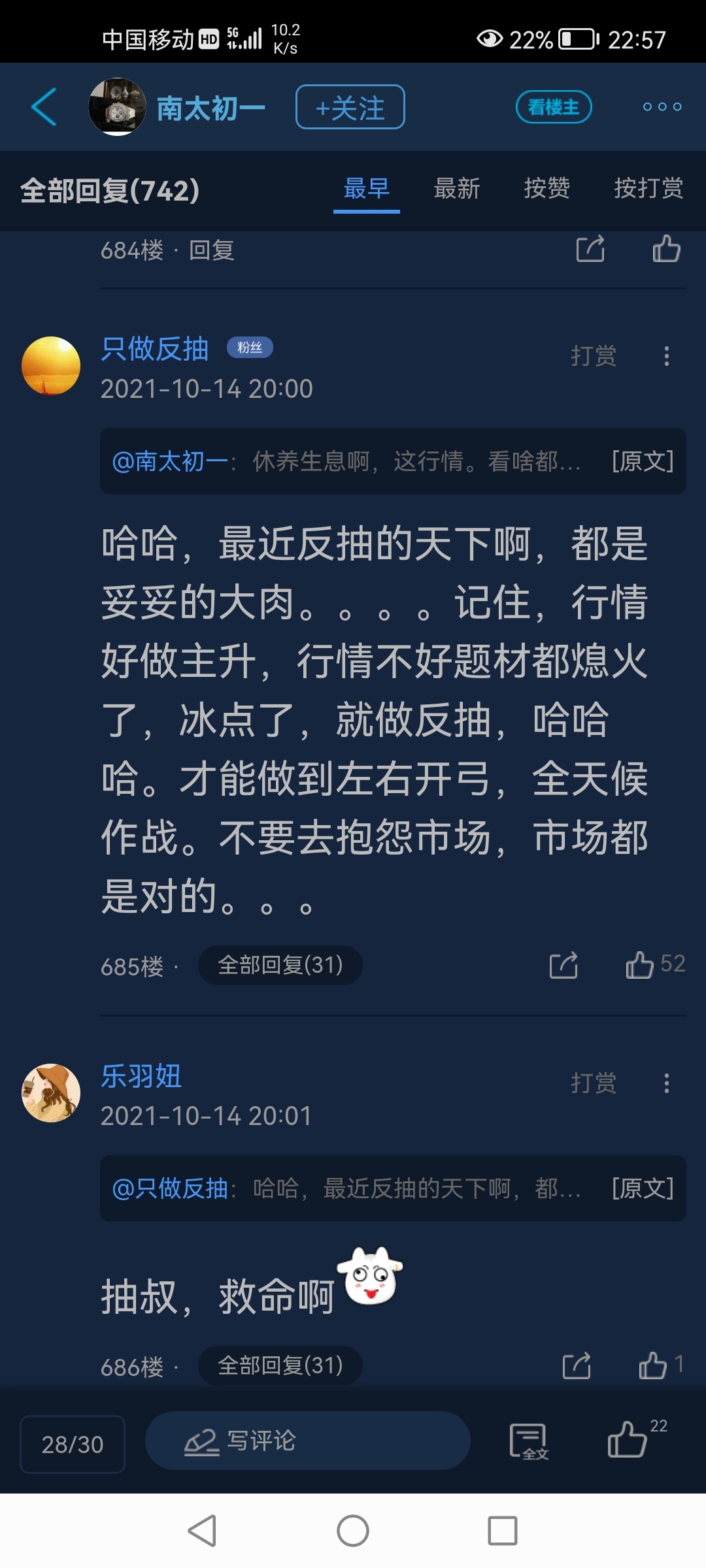
Task: Open 只做反抽's profile name
Action: [x=155, y=348]
